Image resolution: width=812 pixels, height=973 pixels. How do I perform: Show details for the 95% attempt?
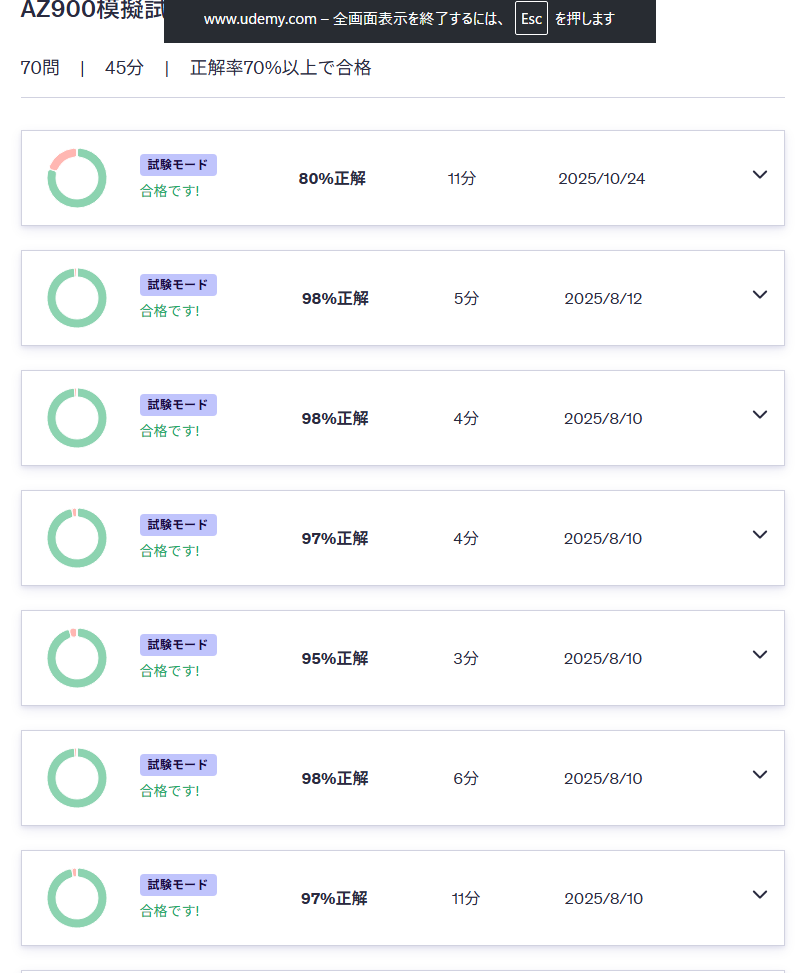[760, 655]
